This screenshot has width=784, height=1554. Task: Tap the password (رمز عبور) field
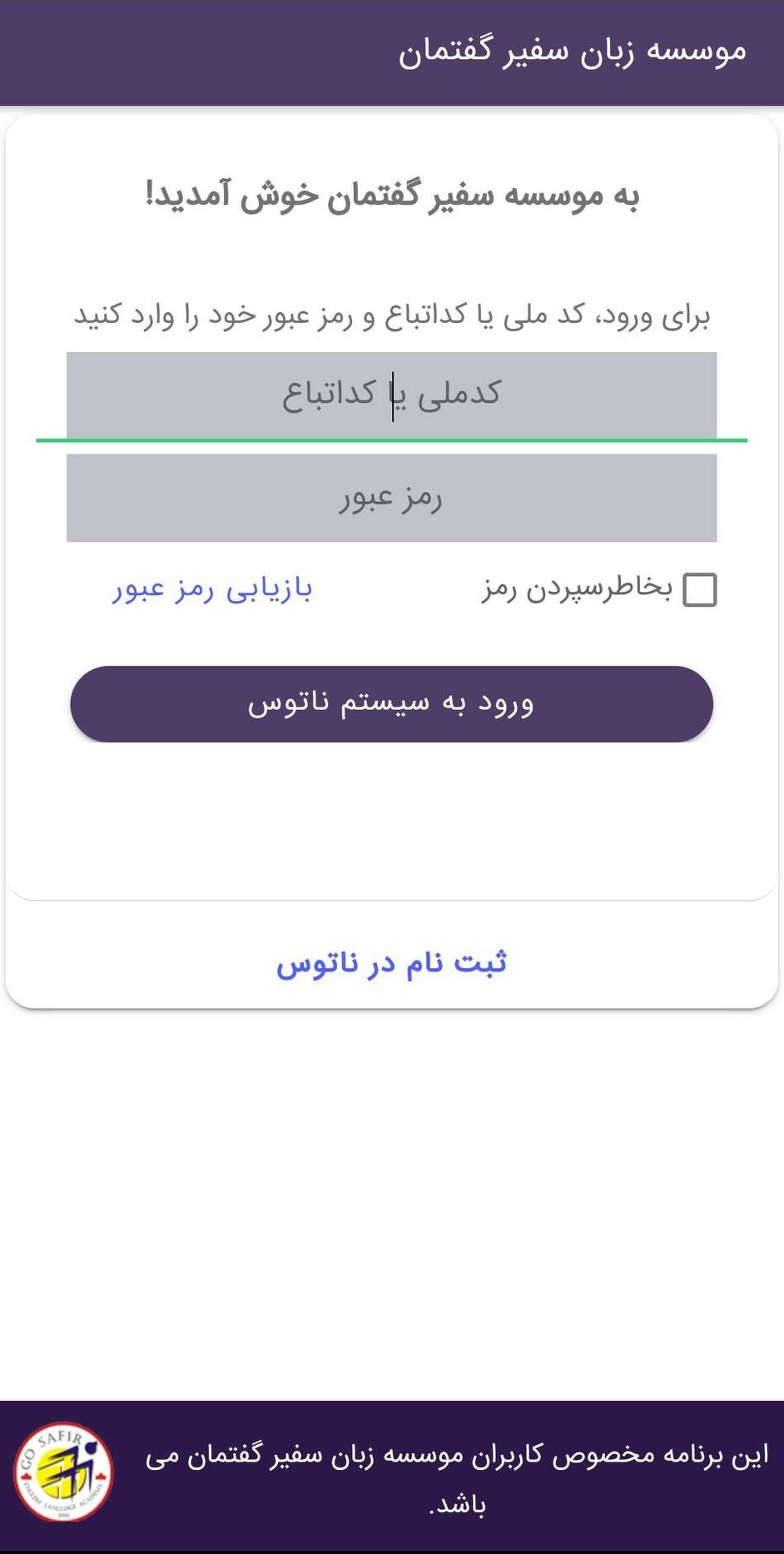click(391, 498)
